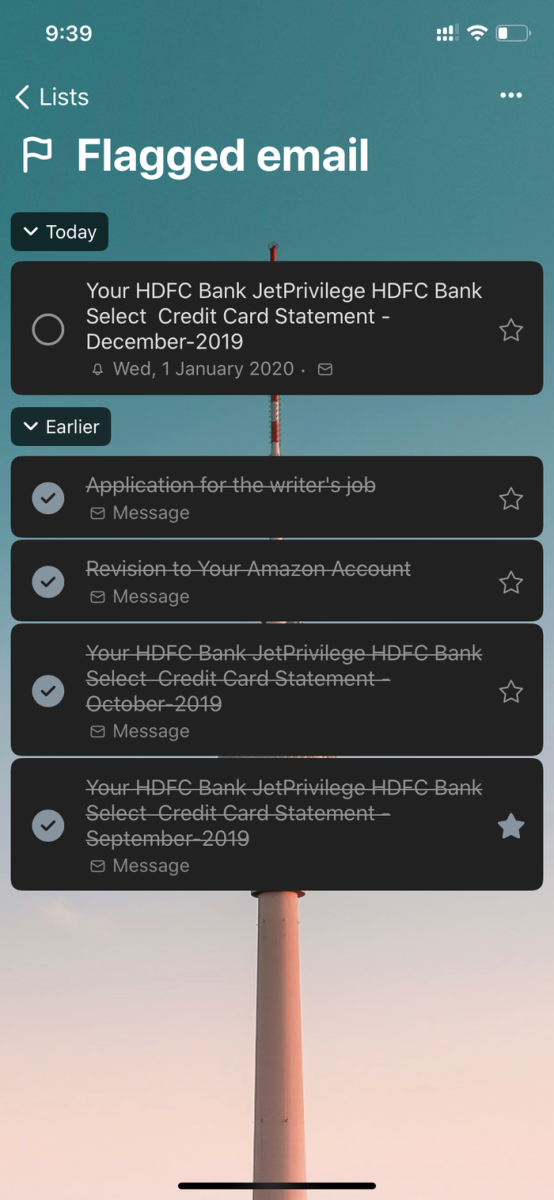Image resolution: width=554 pixels, height=1200 pixels.
Task: Go back to Lists
Action: 52,97
